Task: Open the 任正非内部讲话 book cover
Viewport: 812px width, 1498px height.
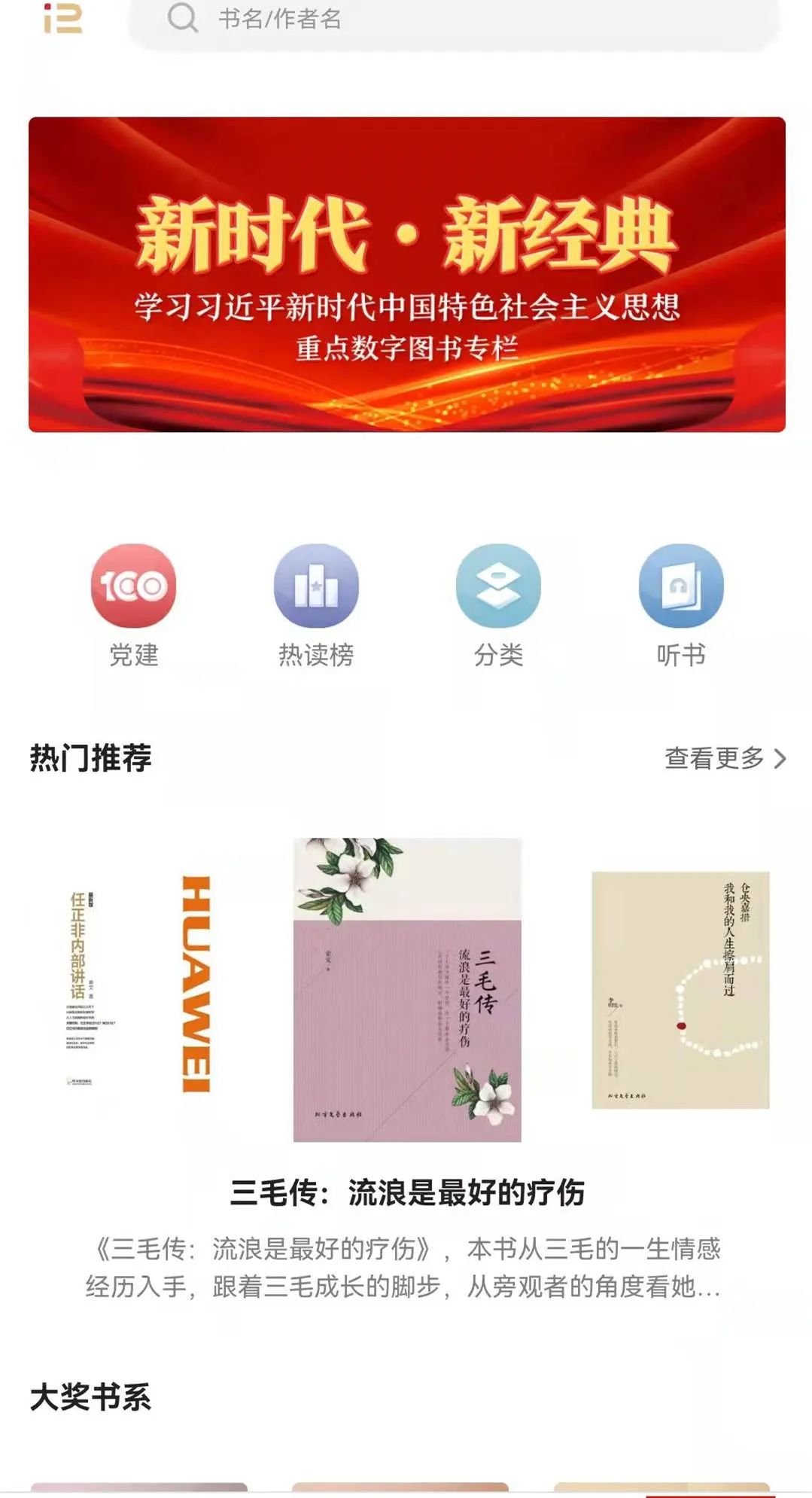Action: click(138, 985)
